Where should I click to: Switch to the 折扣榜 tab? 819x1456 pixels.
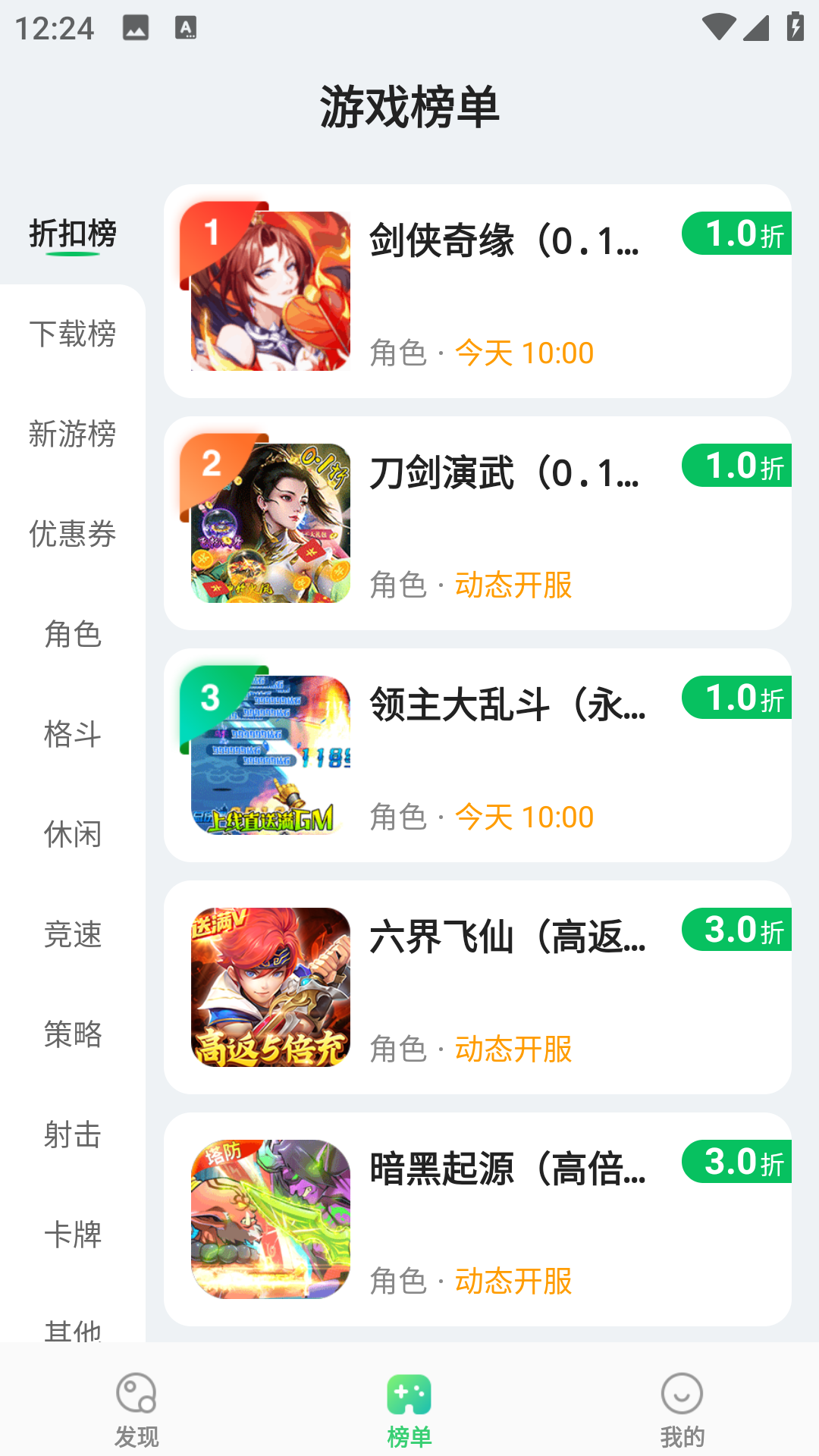point(72,235)
